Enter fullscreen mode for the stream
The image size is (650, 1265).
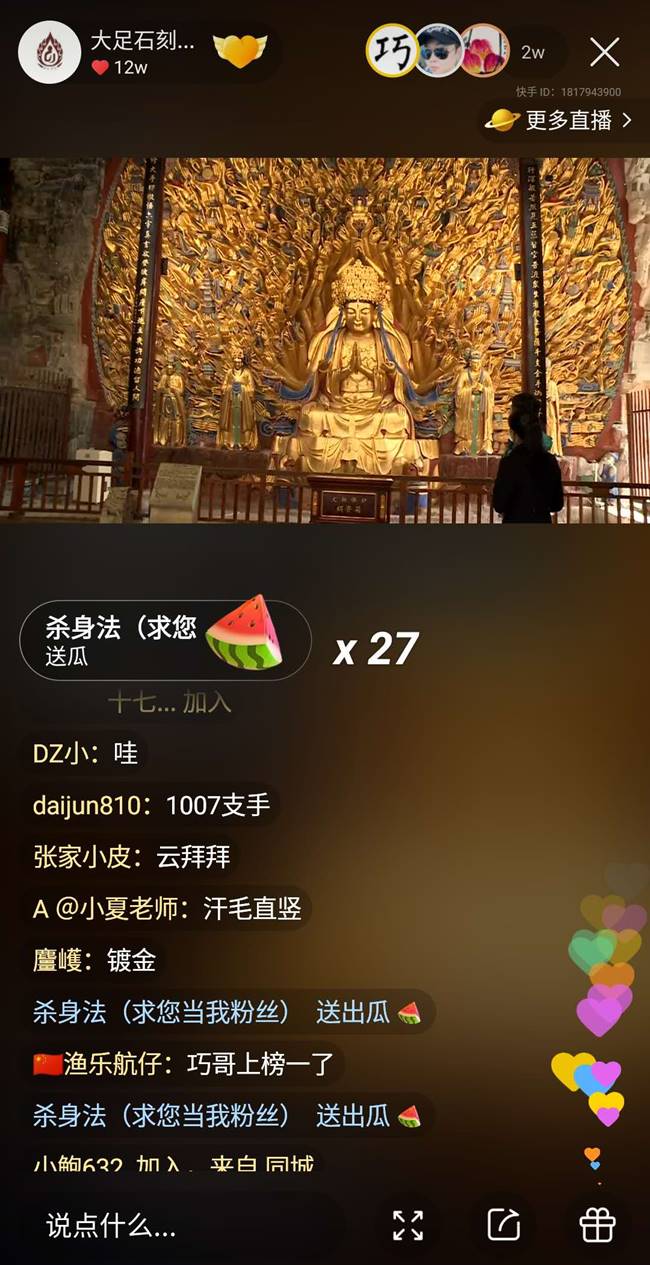click(408, 1225)
